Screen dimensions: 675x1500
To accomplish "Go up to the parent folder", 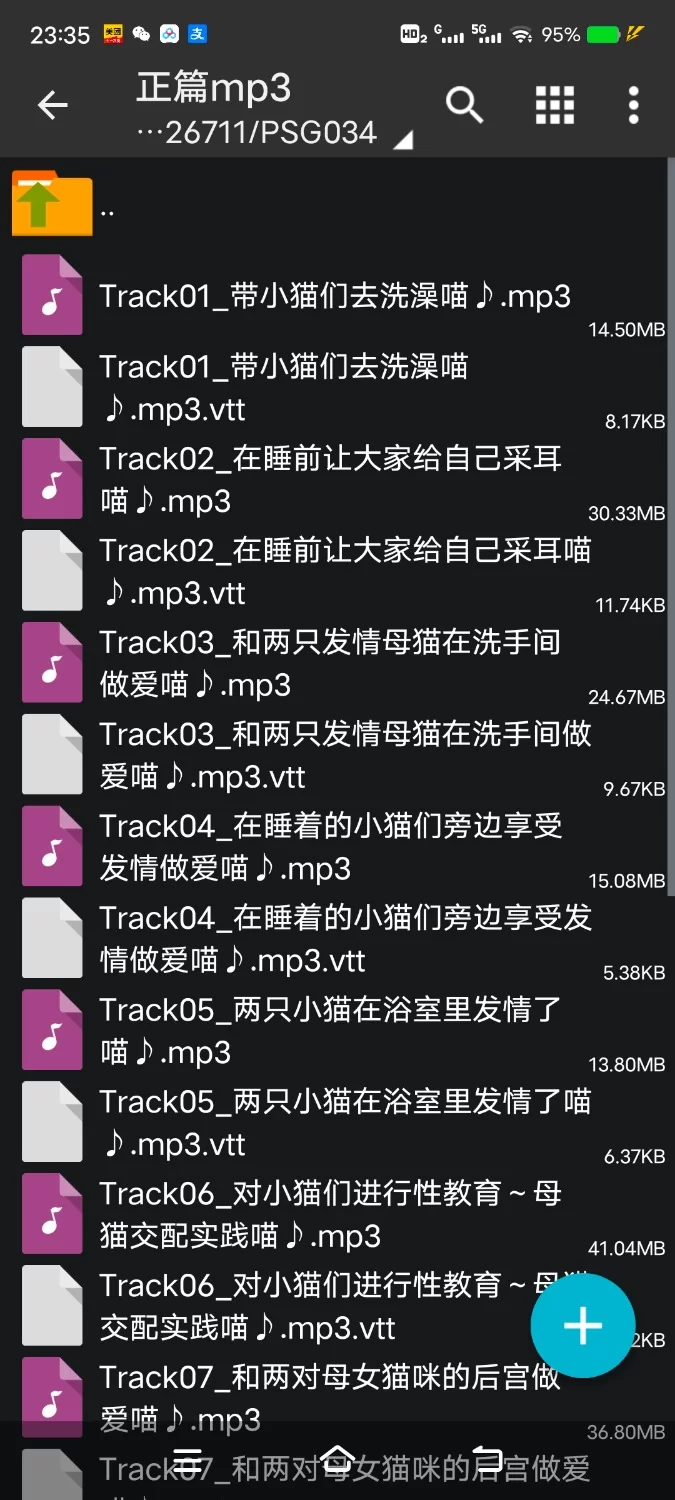I will pyautogui.click(x=52, y=204).
